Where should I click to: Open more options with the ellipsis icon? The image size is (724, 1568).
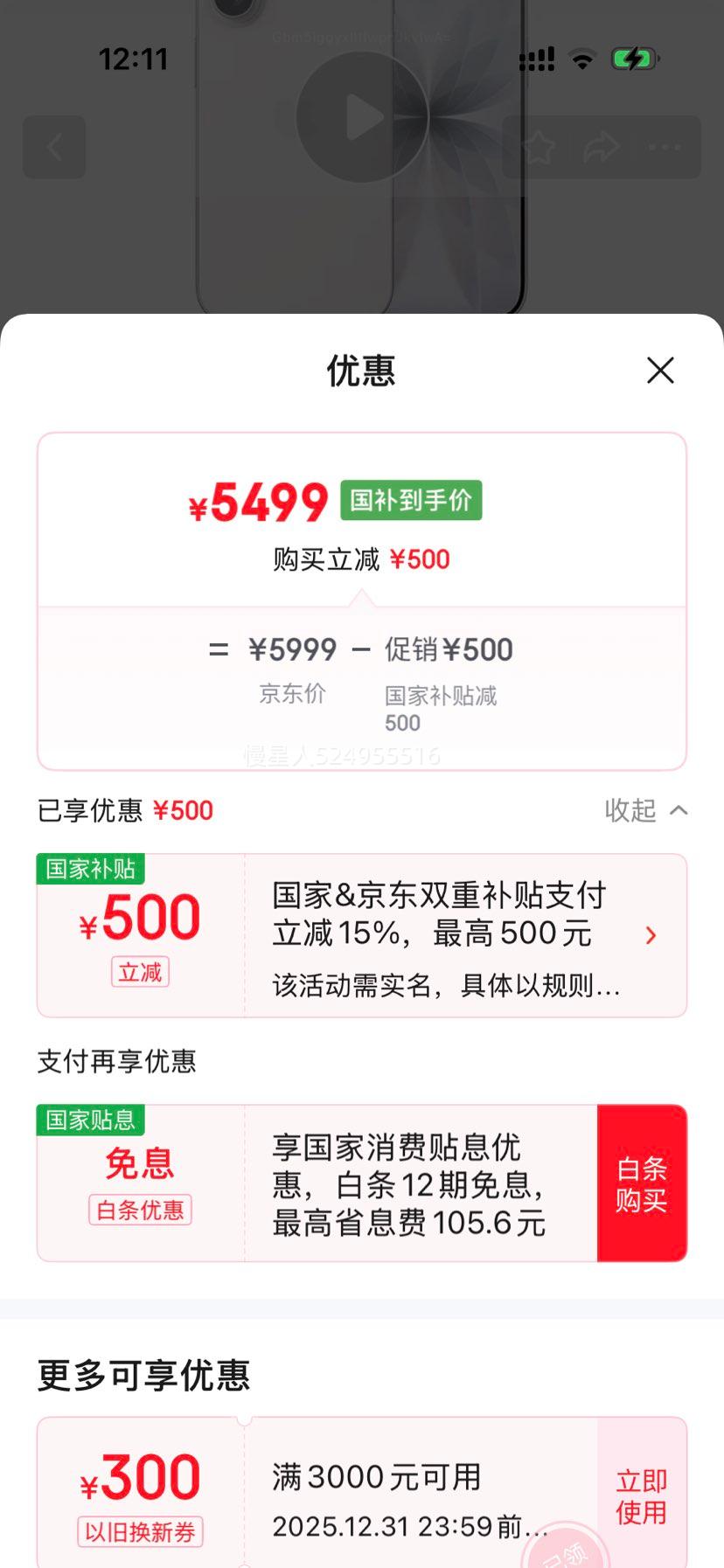(x=665, y=147)
